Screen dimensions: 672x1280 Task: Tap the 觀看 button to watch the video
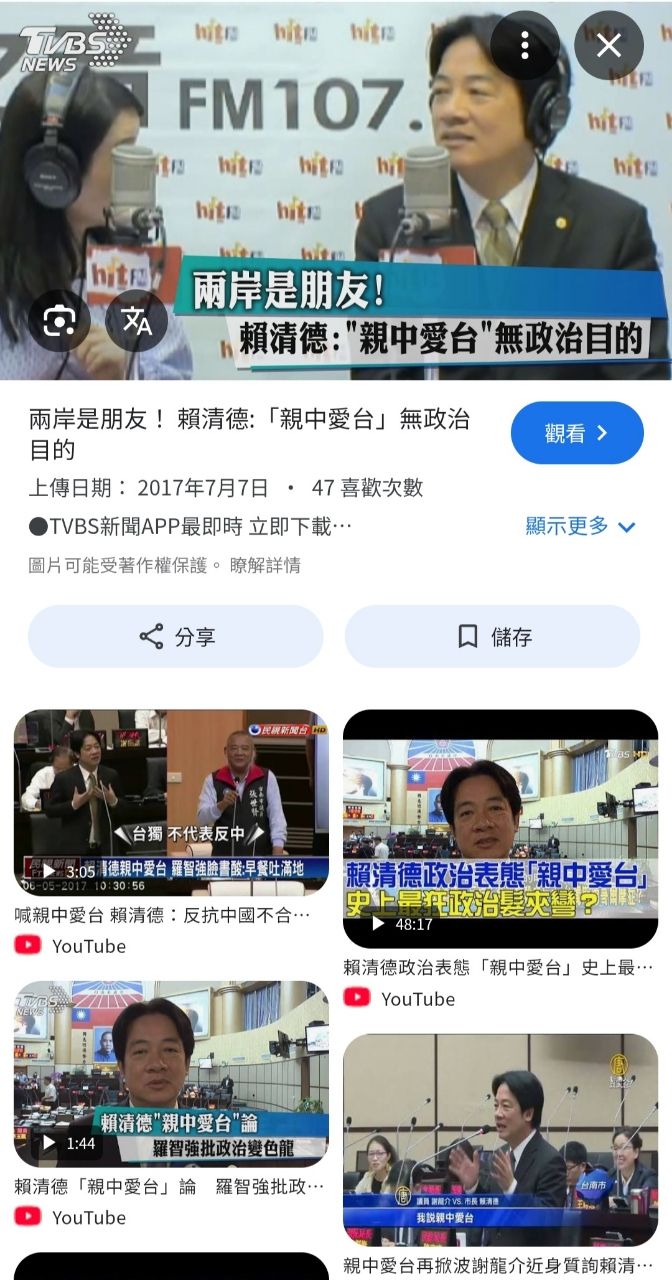[x=576, y=433]
